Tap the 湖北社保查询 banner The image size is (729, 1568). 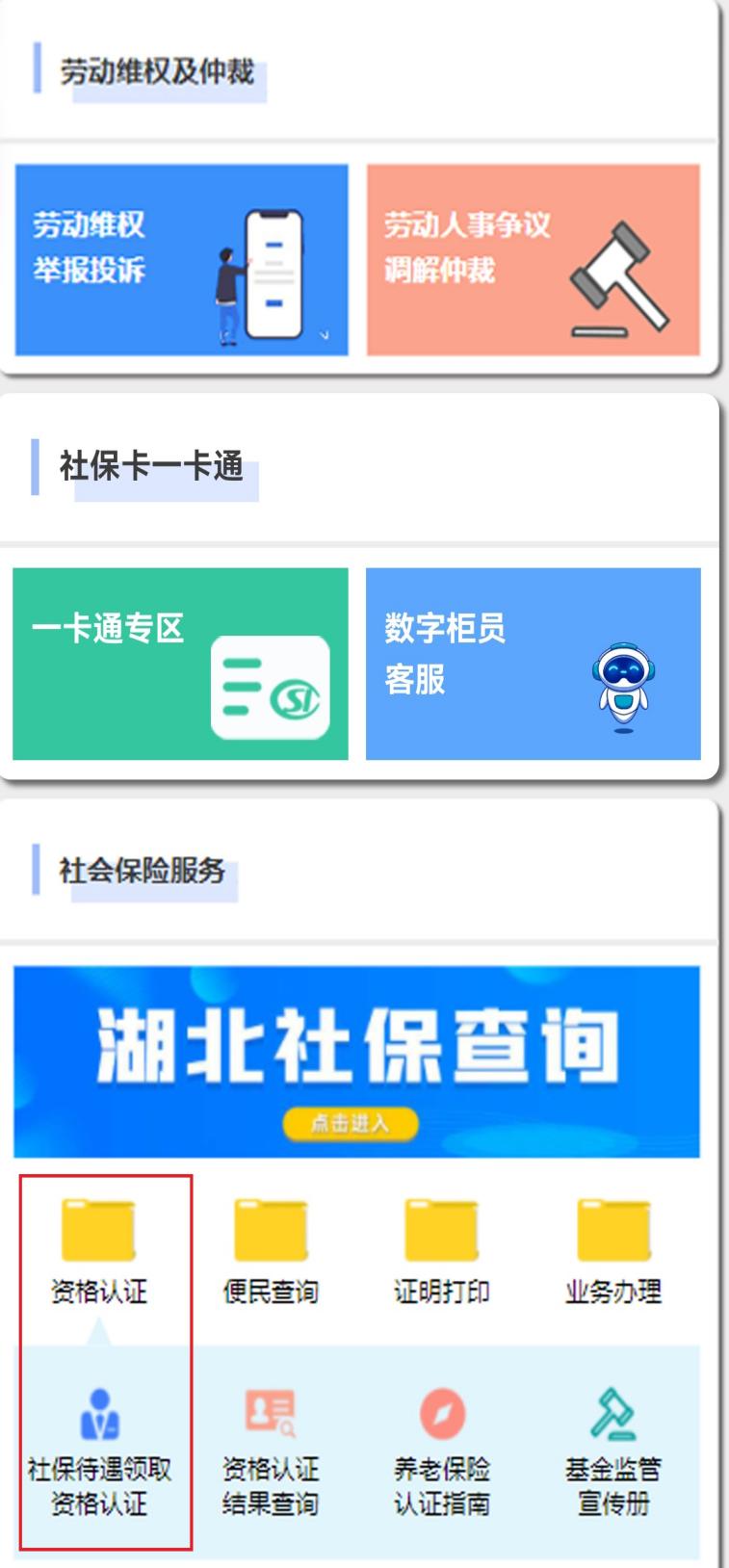pyautogui.click(x=356, y=1061)
